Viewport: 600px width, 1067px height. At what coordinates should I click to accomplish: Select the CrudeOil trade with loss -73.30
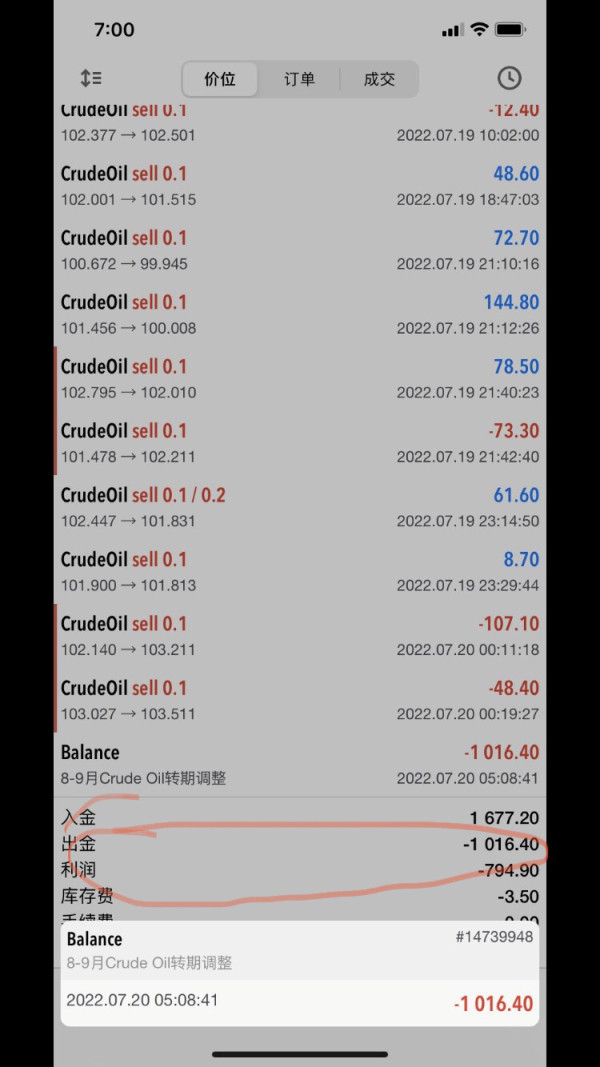pyautogui.click(x=300, y=442)
